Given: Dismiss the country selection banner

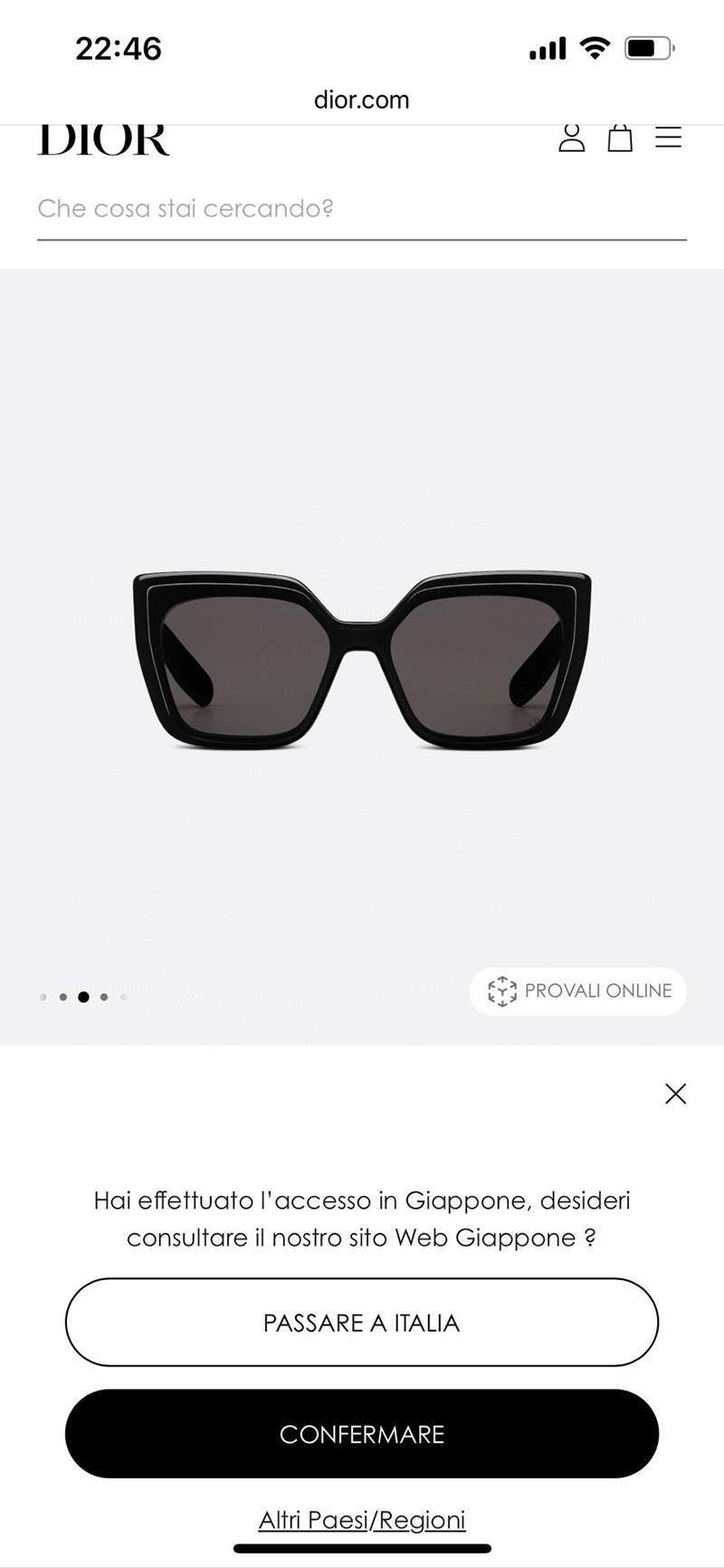Looking at the screenshot, I should [x=675, y=1094].
